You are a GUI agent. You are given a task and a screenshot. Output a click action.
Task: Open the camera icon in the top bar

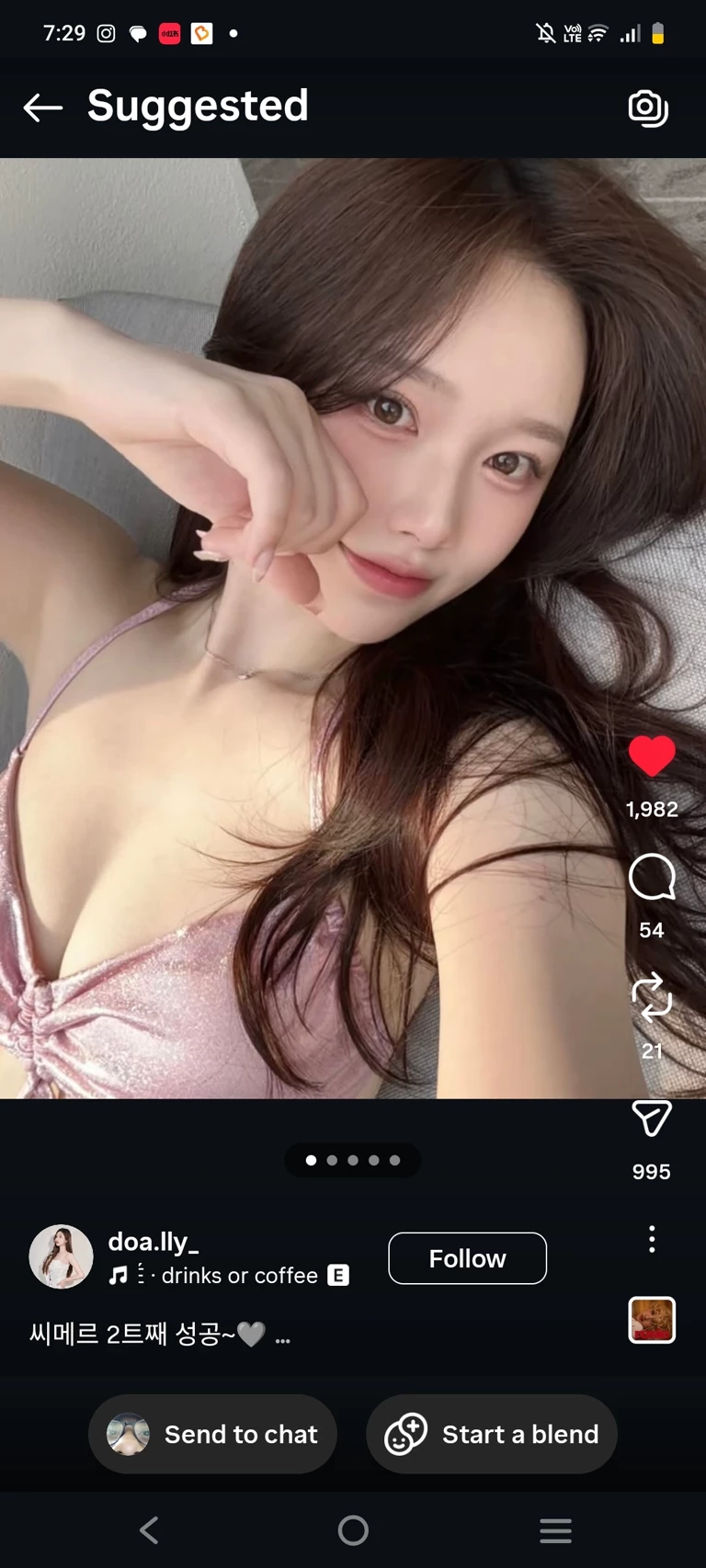(x=648, y=108)
